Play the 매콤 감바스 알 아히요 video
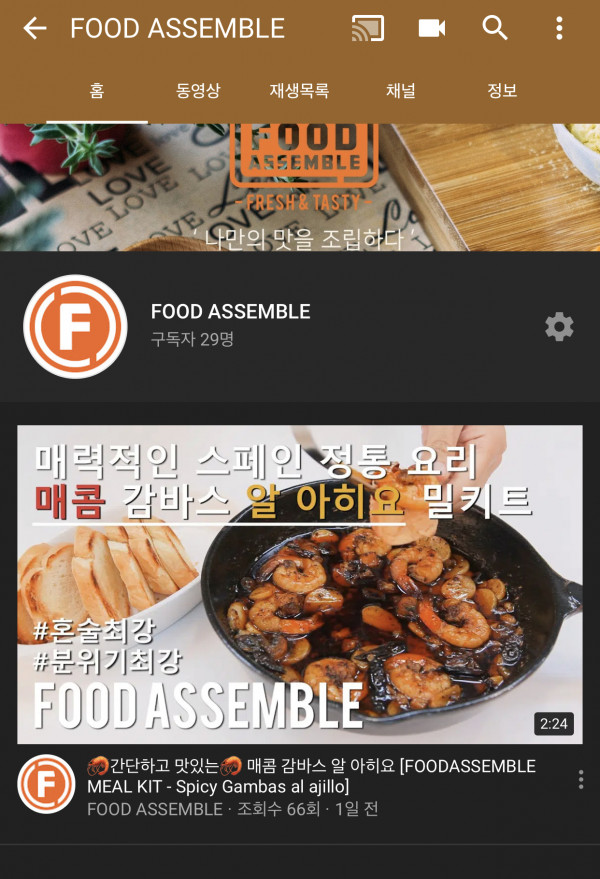Screen dimensions: 600x879 coord(300,584)
